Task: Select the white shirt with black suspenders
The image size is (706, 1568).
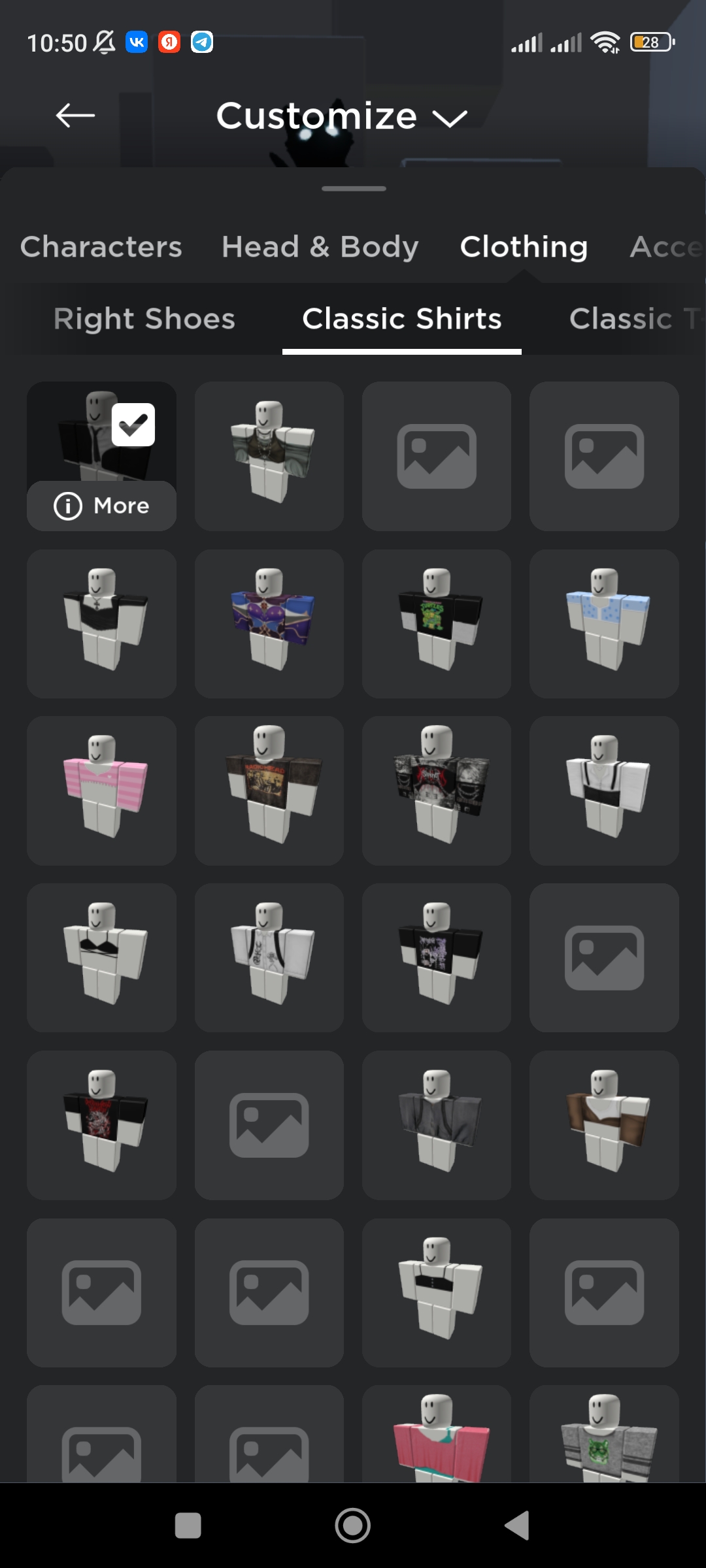Action: pyautogui.click(x=604, y=791)
